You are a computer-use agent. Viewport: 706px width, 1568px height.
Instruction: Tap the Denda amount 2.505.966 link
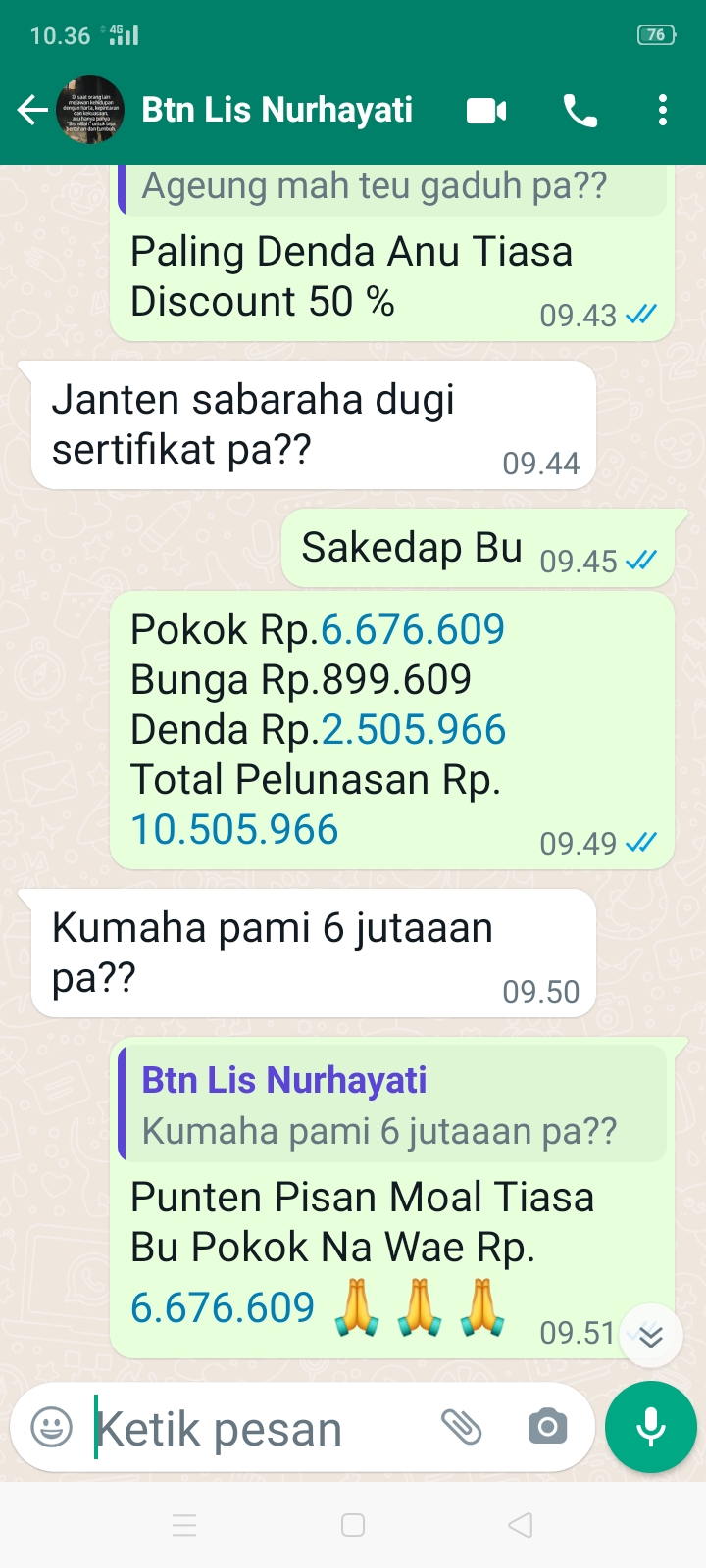tap(414, 730)
